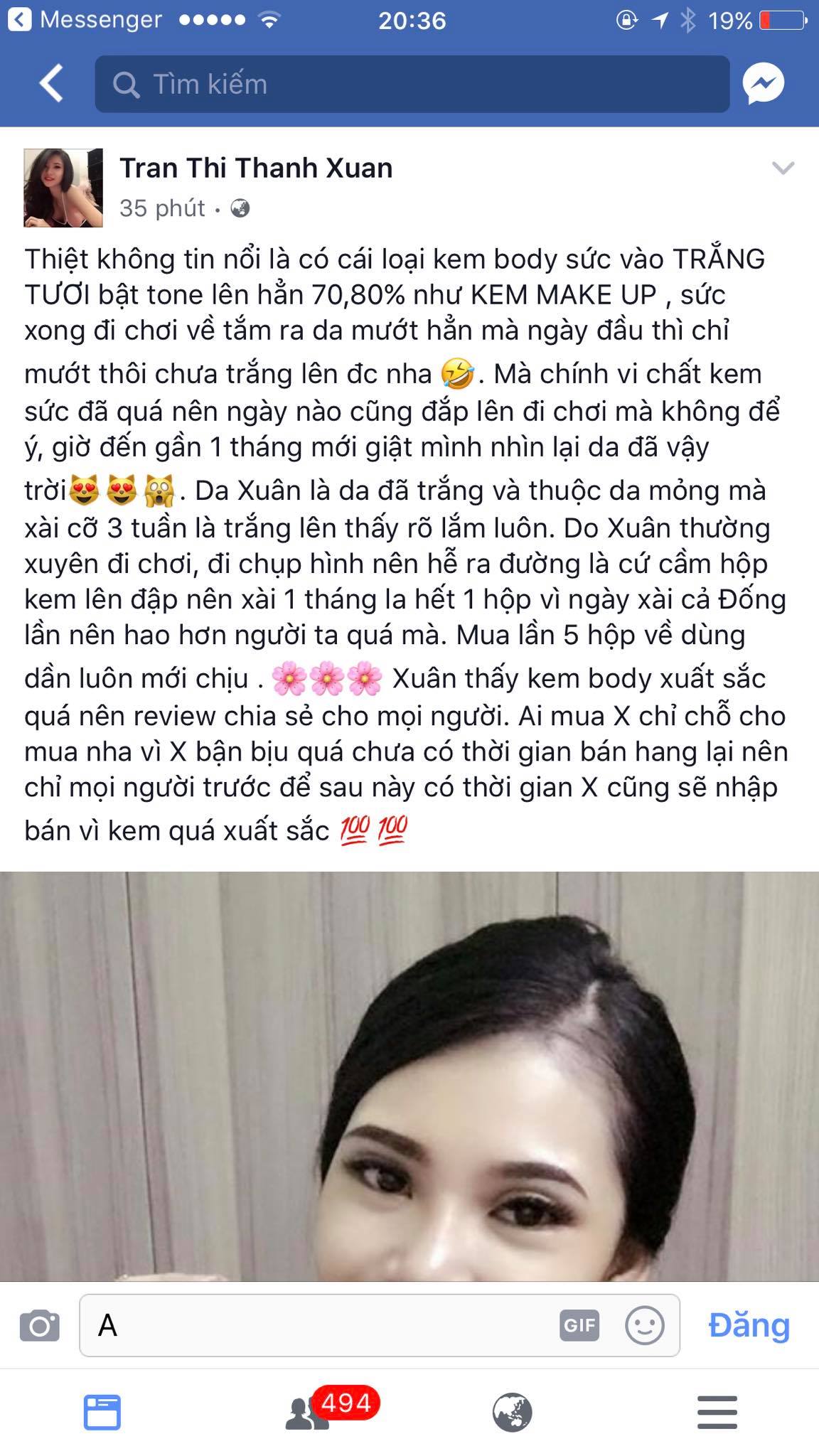The height and width of the screenshot is (1456, 819).
Task: Return to Messenger via status bar link
Action: [x=85, y=20]
